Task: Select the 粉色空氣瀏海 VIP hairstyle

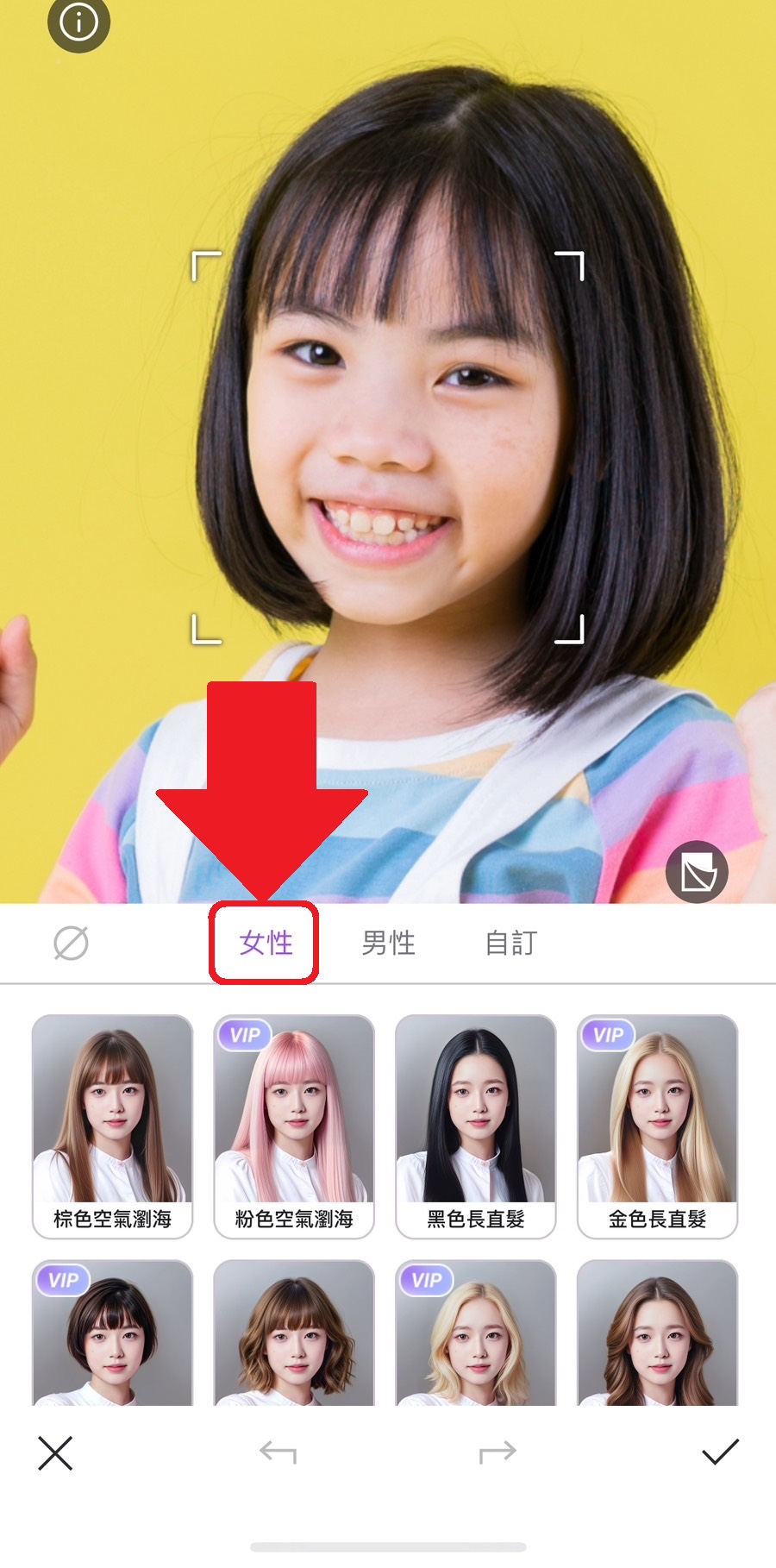Action: coord(294,1126)
